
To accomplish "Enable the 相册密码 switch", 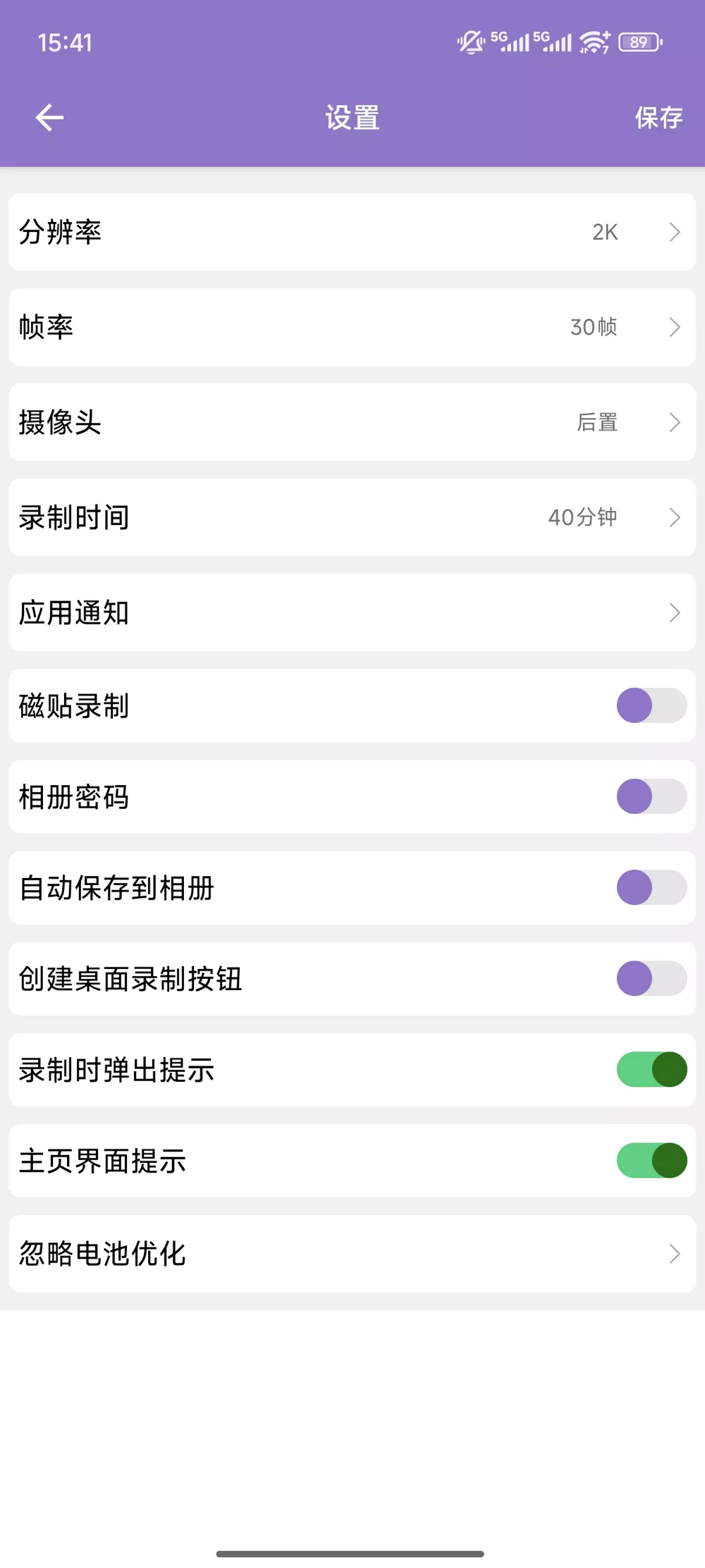I will pyautogui.click(x=651, y=796).
